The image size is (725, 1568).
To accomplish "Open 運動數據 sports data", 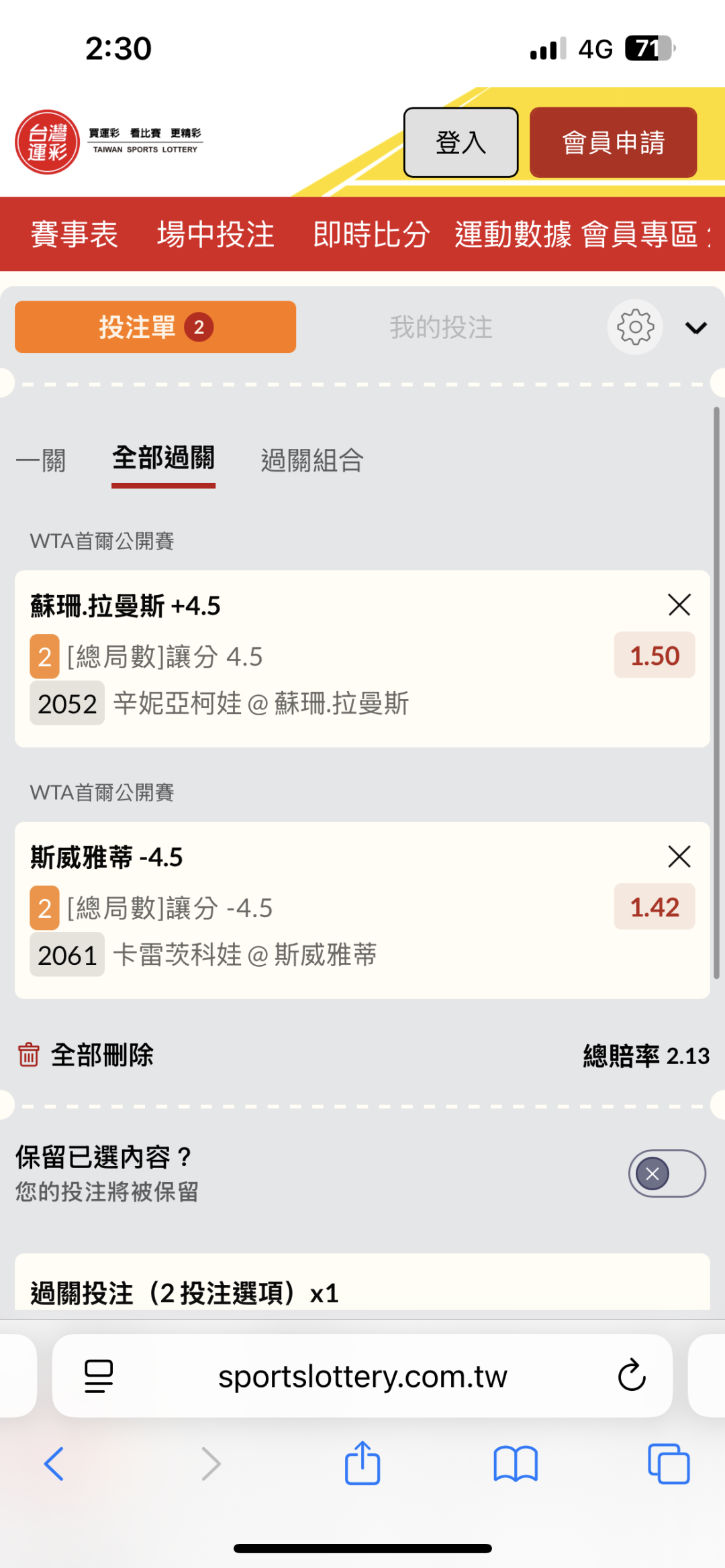I will click(514, 234).
